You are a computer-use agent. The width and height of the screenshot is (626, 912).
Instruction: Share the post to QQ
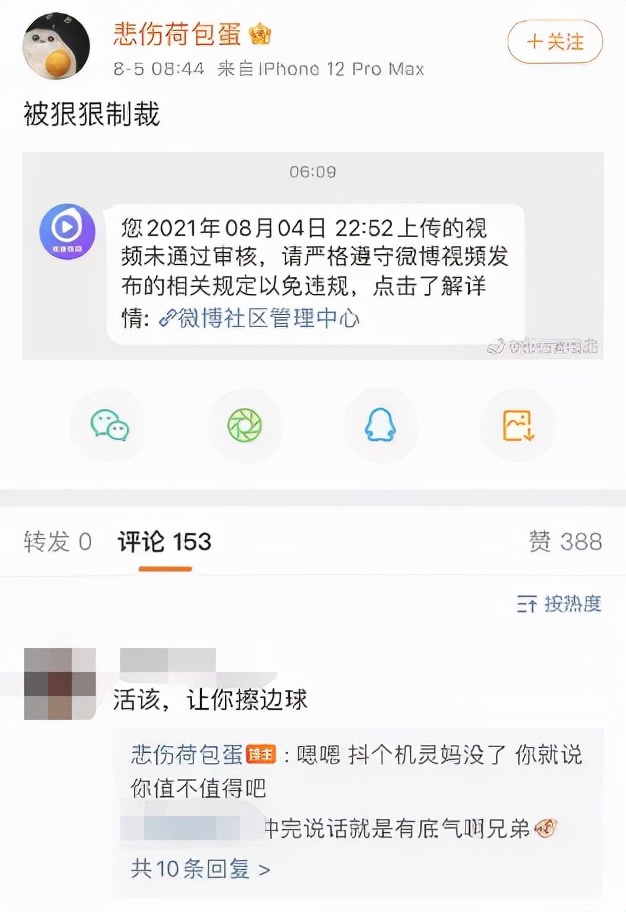tap(381, 426)
